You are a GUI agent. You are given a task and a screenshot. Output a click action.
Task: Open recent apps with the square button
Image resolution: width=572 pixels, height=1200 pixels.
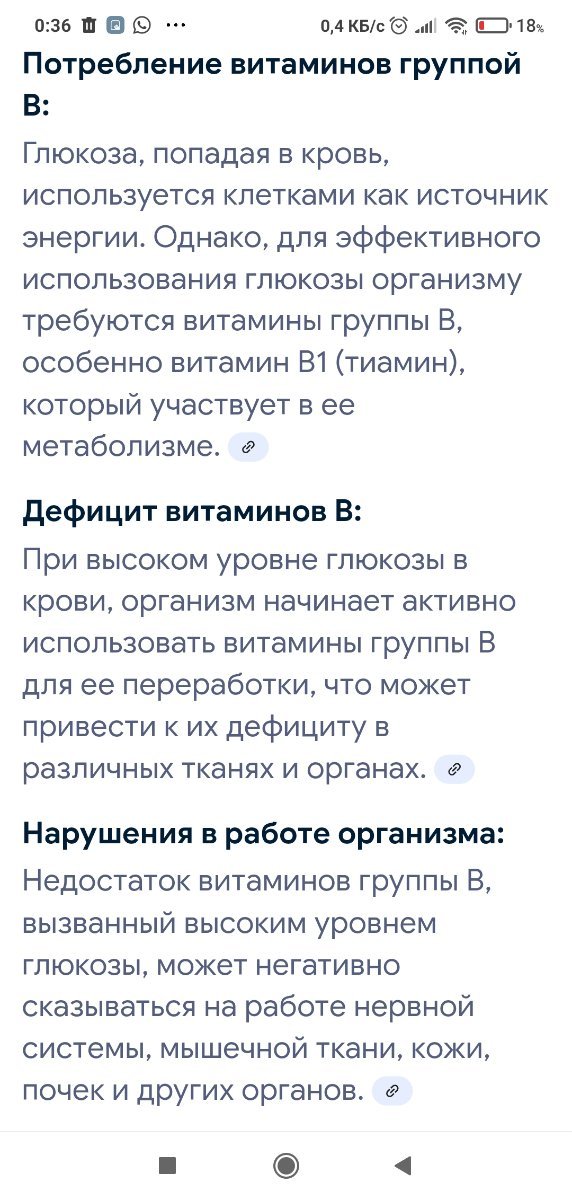[x=168, y=1165]
